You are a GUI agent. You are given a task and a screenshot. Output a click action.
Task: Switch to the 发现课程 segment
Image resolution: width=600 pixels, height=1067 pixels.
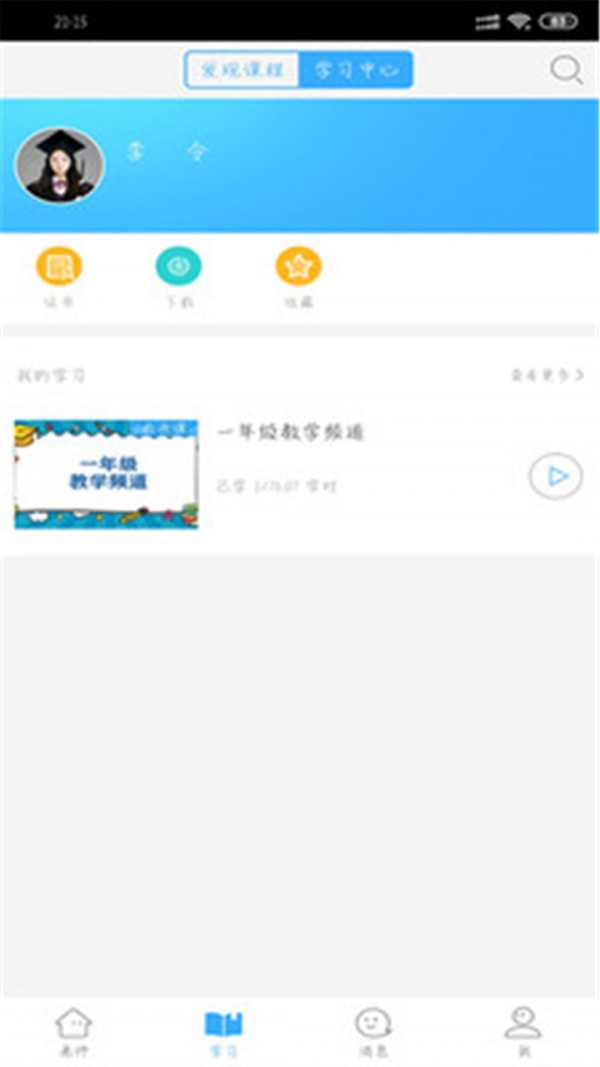point(242,71)
